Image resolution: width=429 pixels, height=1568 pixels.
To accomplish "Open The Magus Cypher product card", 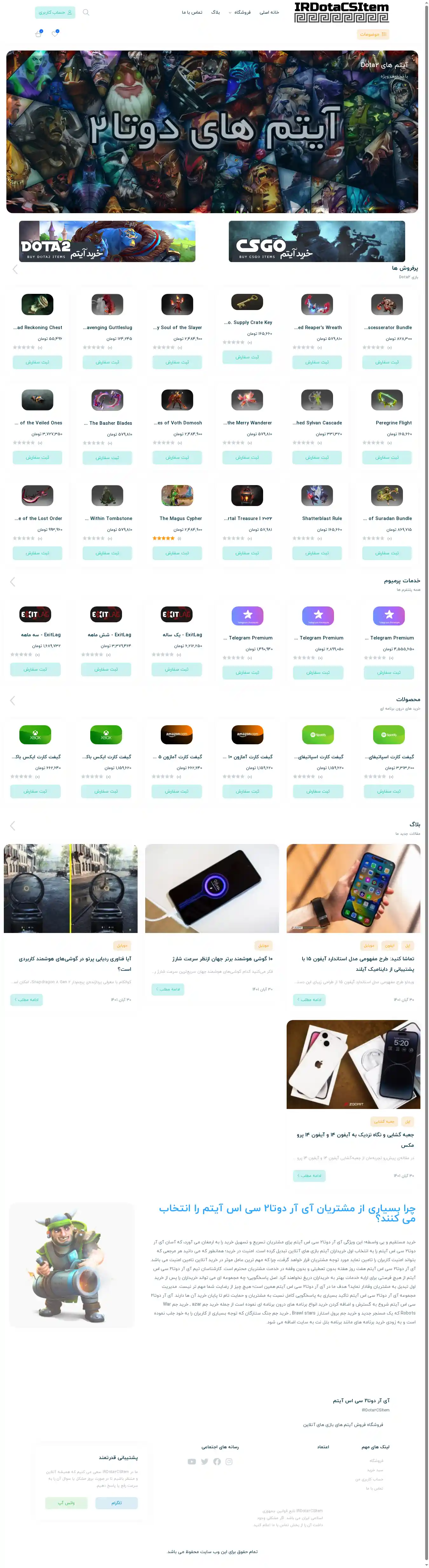I will point(177,496).
